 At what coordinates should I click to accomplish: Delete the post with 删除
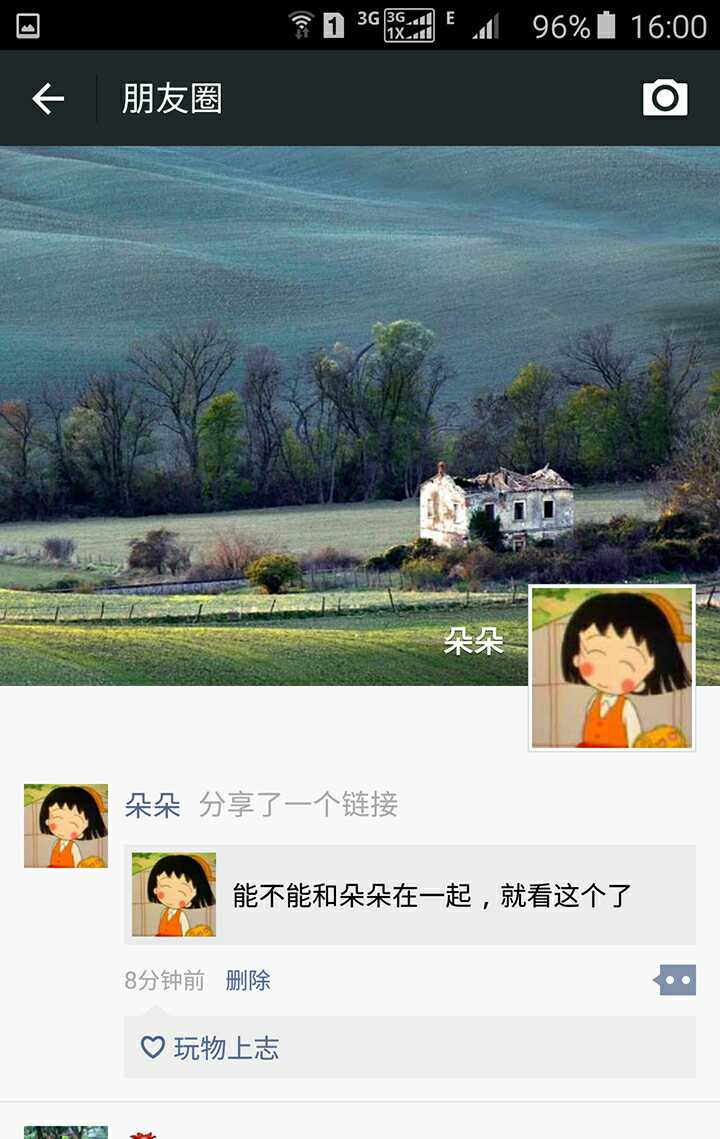click(x=248, y=981)
